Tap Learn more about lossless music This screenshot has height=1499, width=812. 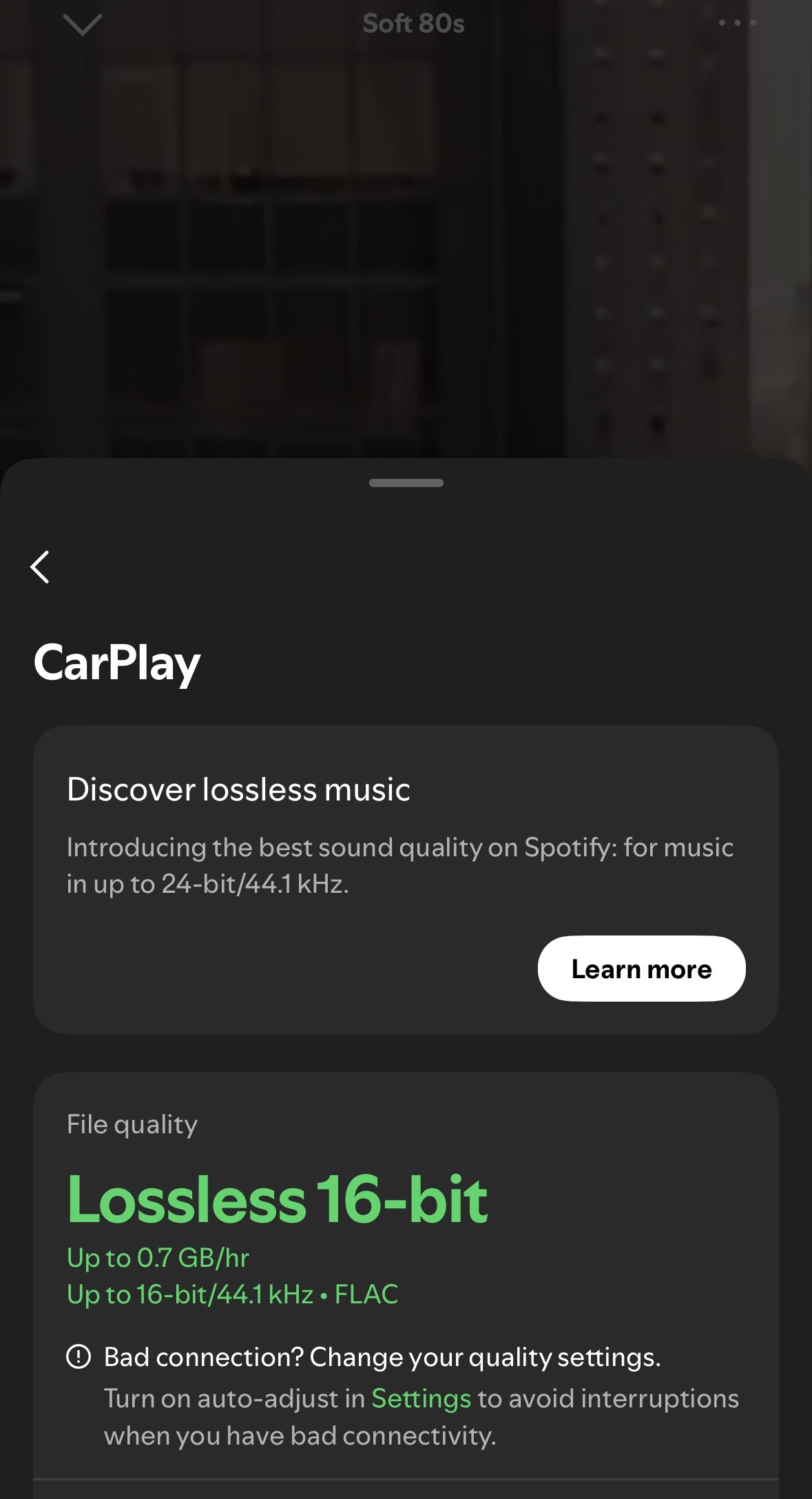click(641, 969)
